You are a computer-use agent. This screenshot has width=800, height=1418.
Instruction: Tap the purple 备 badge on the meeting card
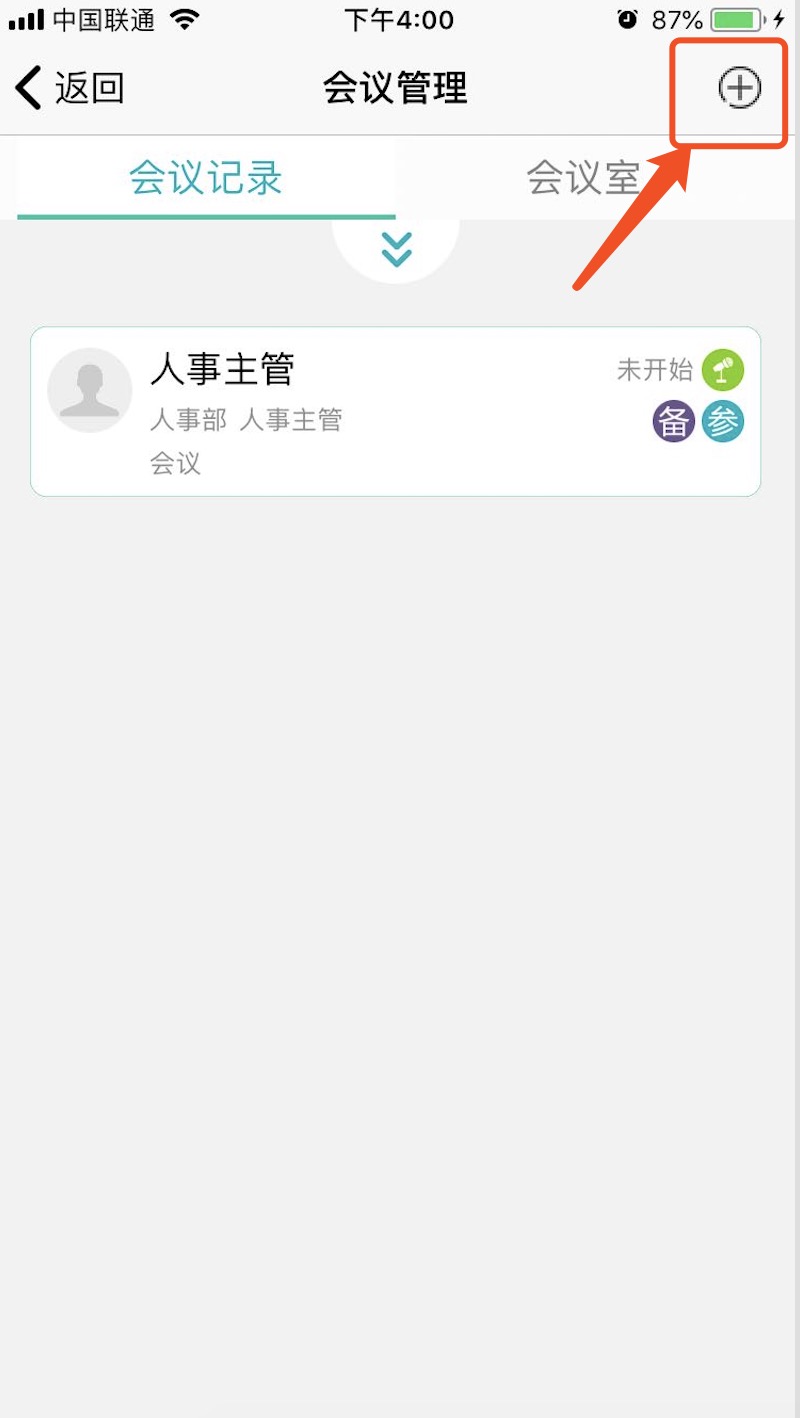pos(674,422)
